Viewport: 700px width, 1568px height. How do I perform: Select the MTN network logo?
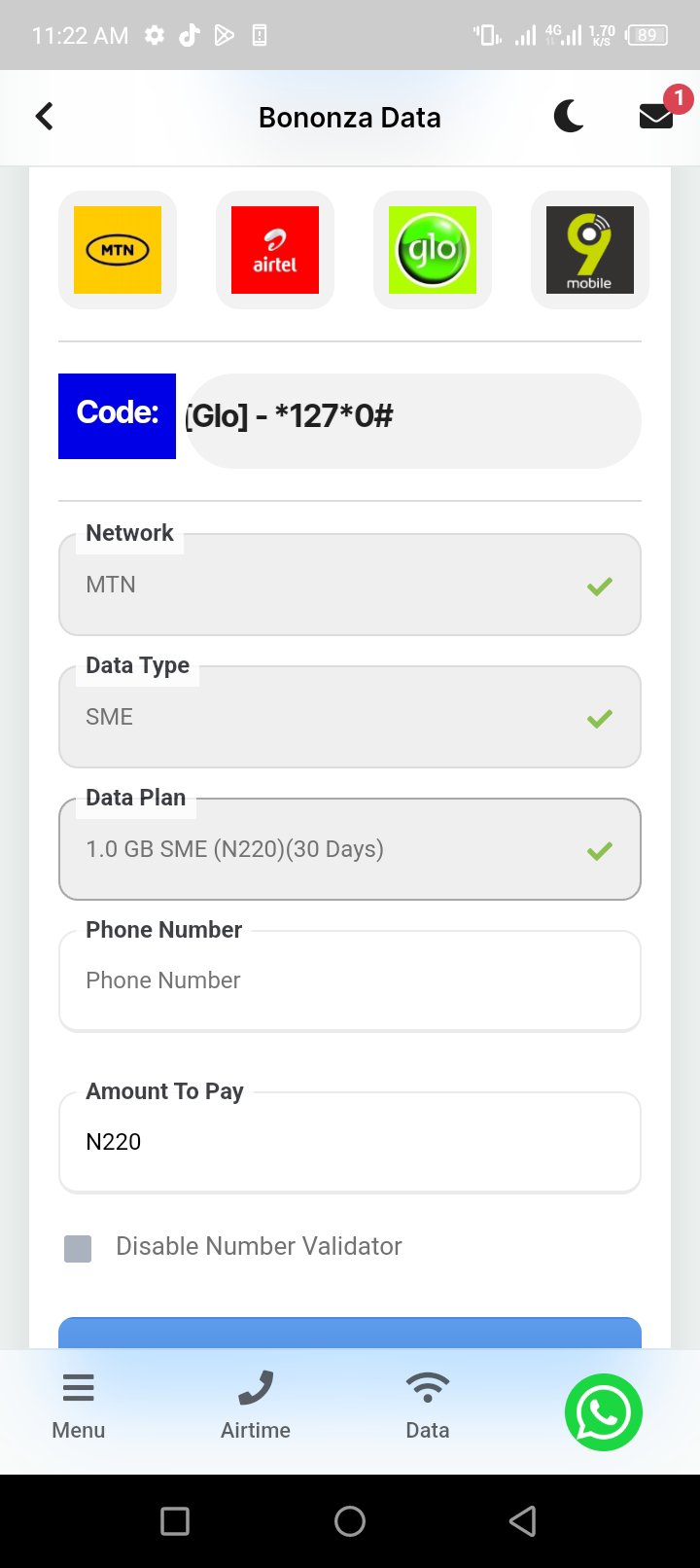pyautogui.click(x=117, y=249)
